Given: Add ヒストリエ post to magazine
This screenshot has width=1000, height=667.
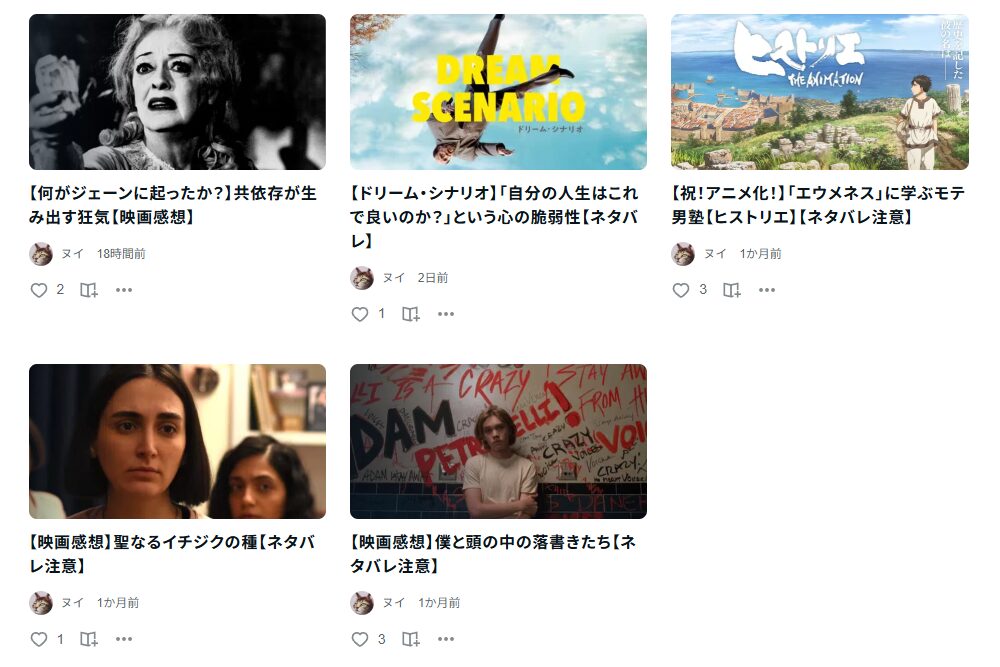Looking at the screenshot, I should coord(731,290).
